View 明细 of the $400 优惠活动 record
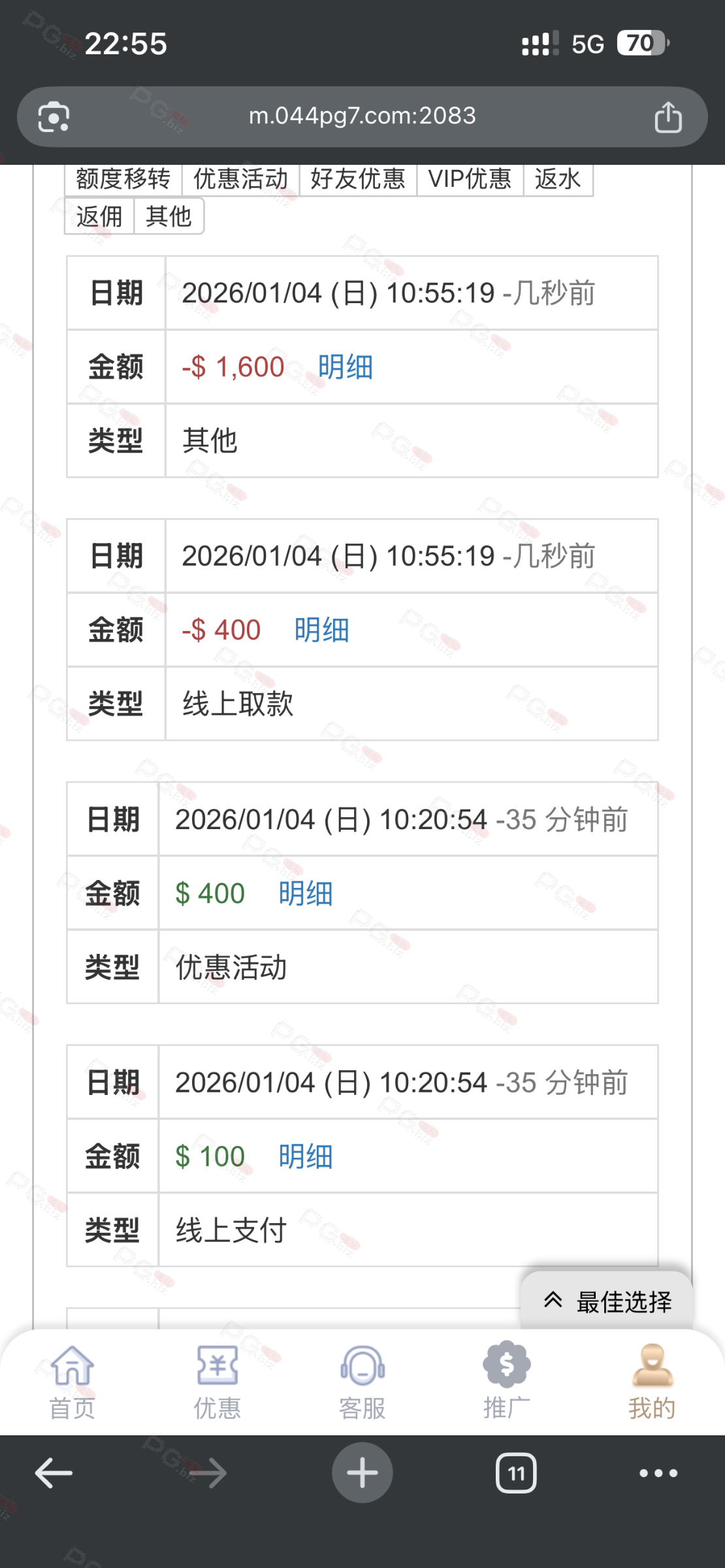The width and height of the screenshot is (725, 1568). (x=306, y=894)
